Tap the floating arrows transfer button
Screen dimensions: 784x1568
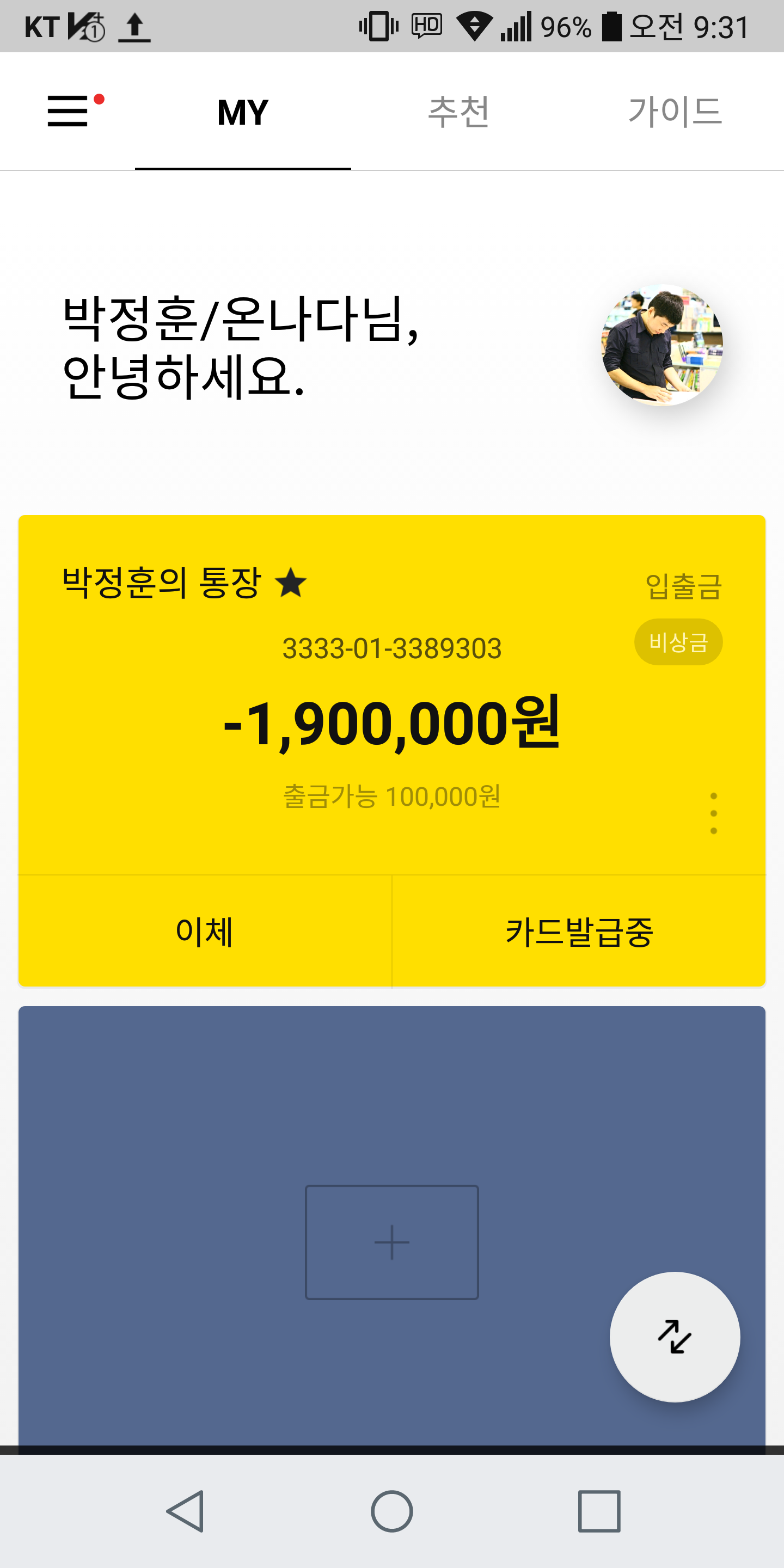click(x=675, y=1337)
